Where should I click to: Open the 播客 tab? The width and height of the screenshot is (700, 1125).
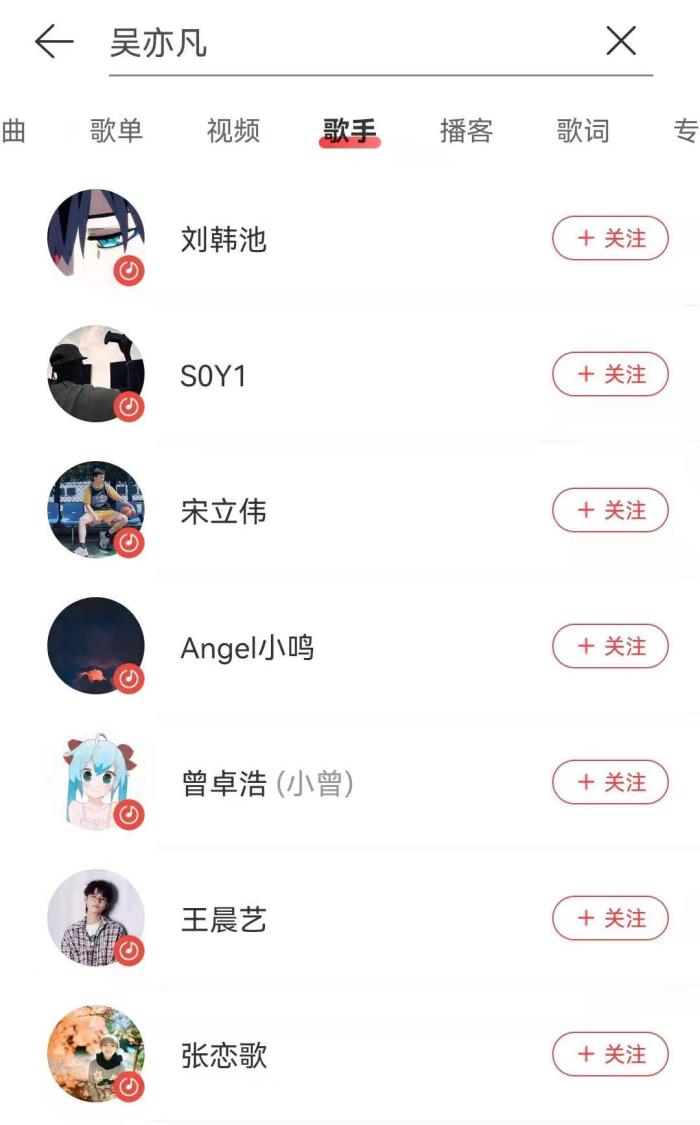coord(466,131)
